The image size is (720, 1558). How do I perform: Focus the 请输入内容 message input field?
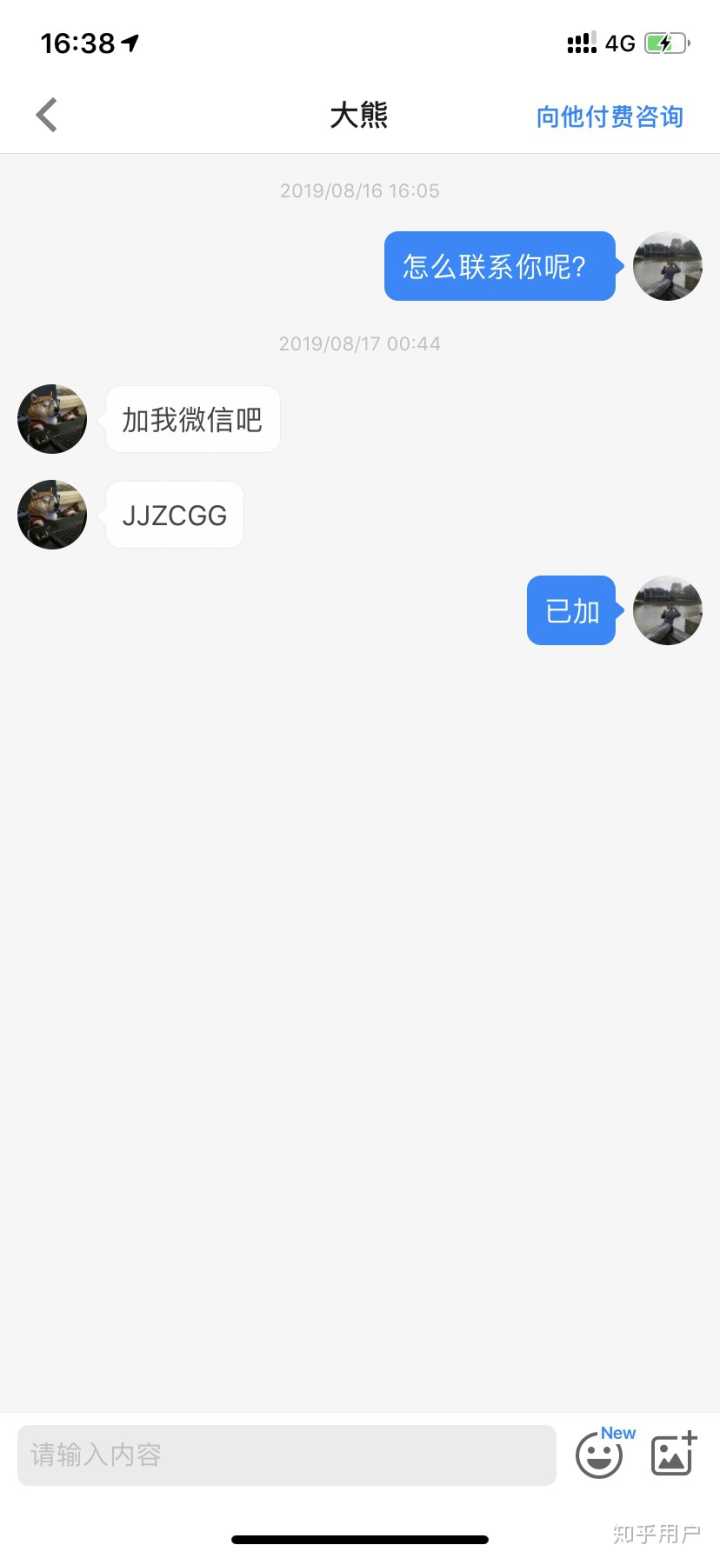(x=286, y=1455)
